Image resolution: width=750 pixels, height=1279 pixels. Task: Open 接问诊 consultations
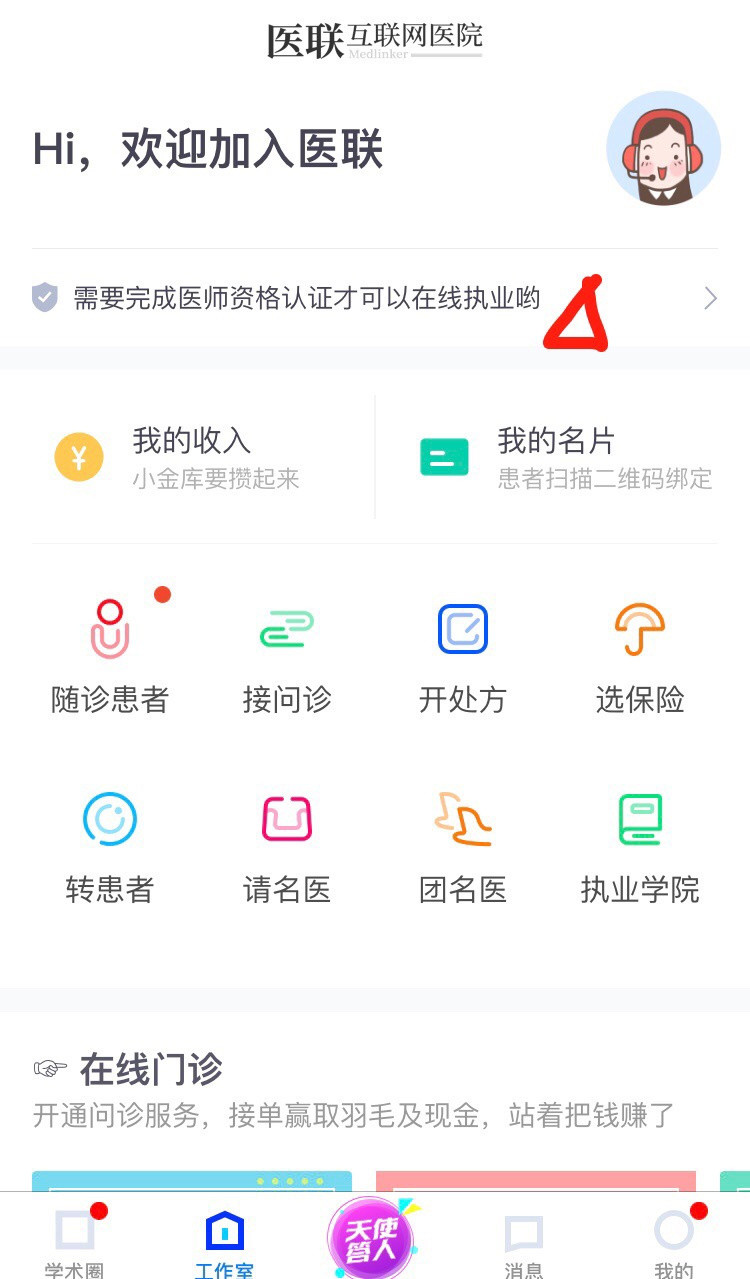pos(287,656)
